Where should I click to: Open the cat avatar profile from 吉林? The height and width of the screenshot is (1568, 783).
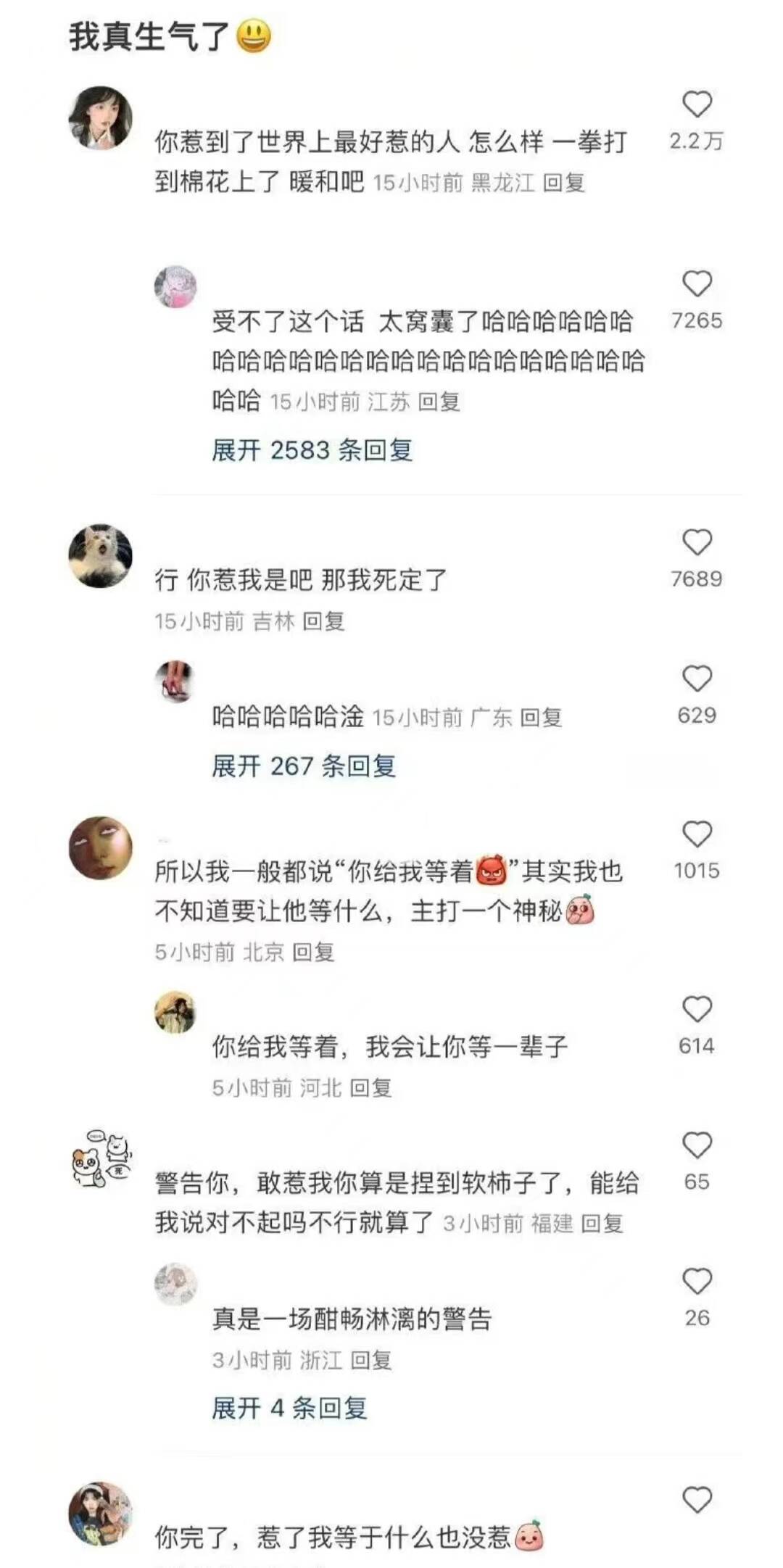click(101, 556)
